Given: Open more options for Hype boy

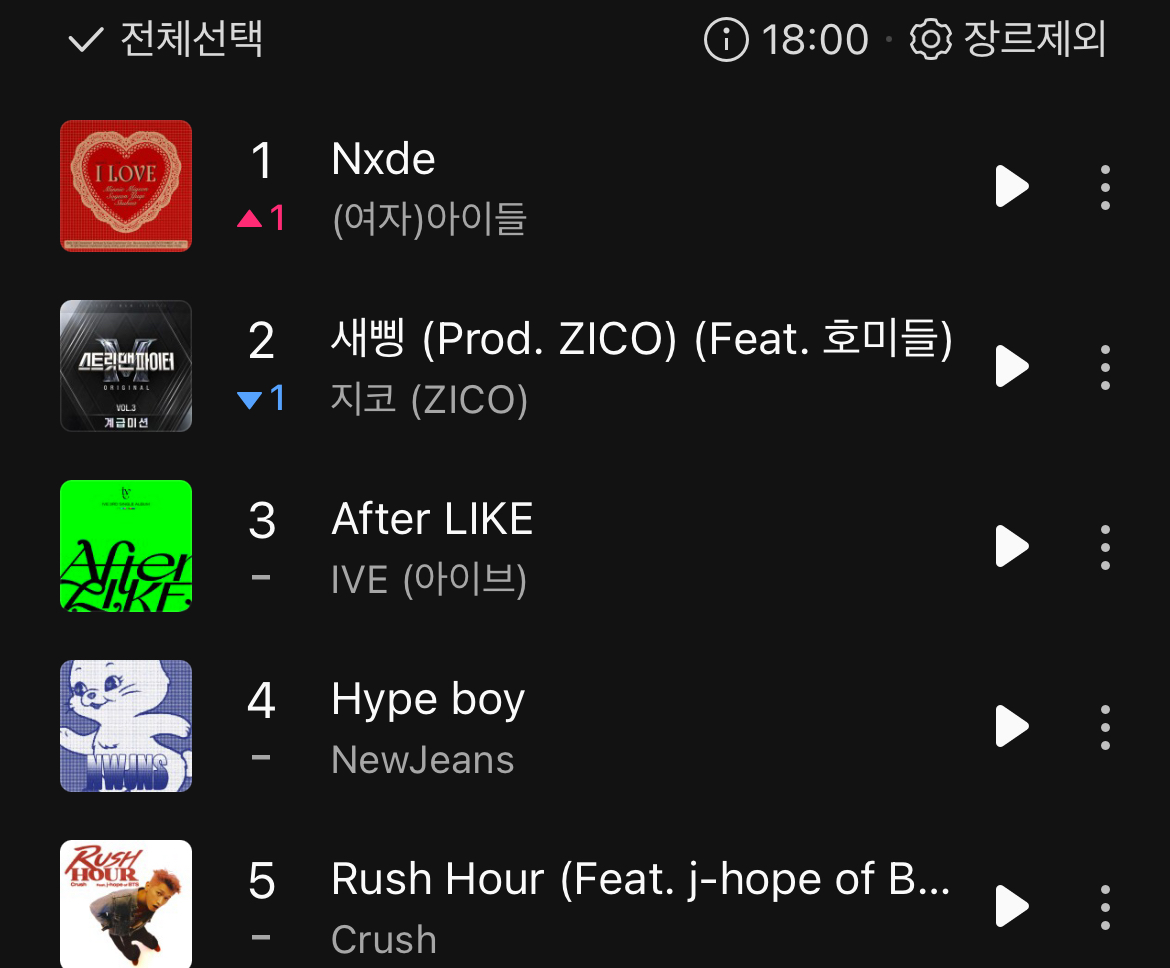Looking at the screenshot, I should click(1105, 727).
